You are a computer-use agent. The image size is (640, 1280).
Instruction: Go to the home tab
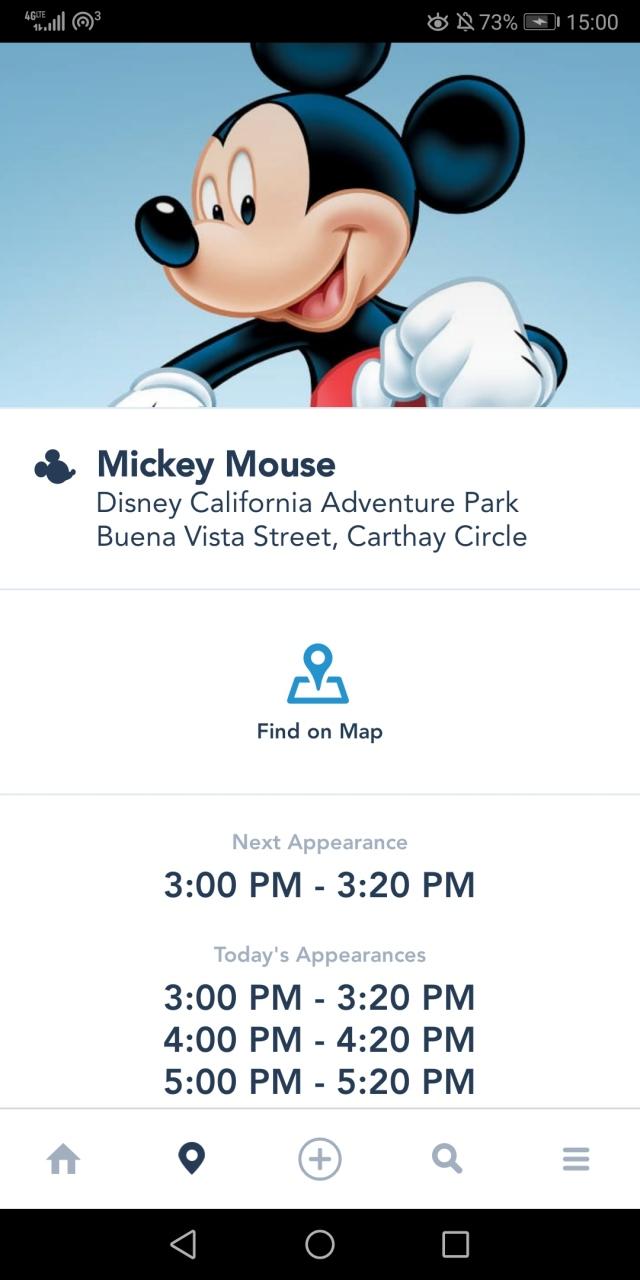pyautogui.click(x=64, y=1159)
